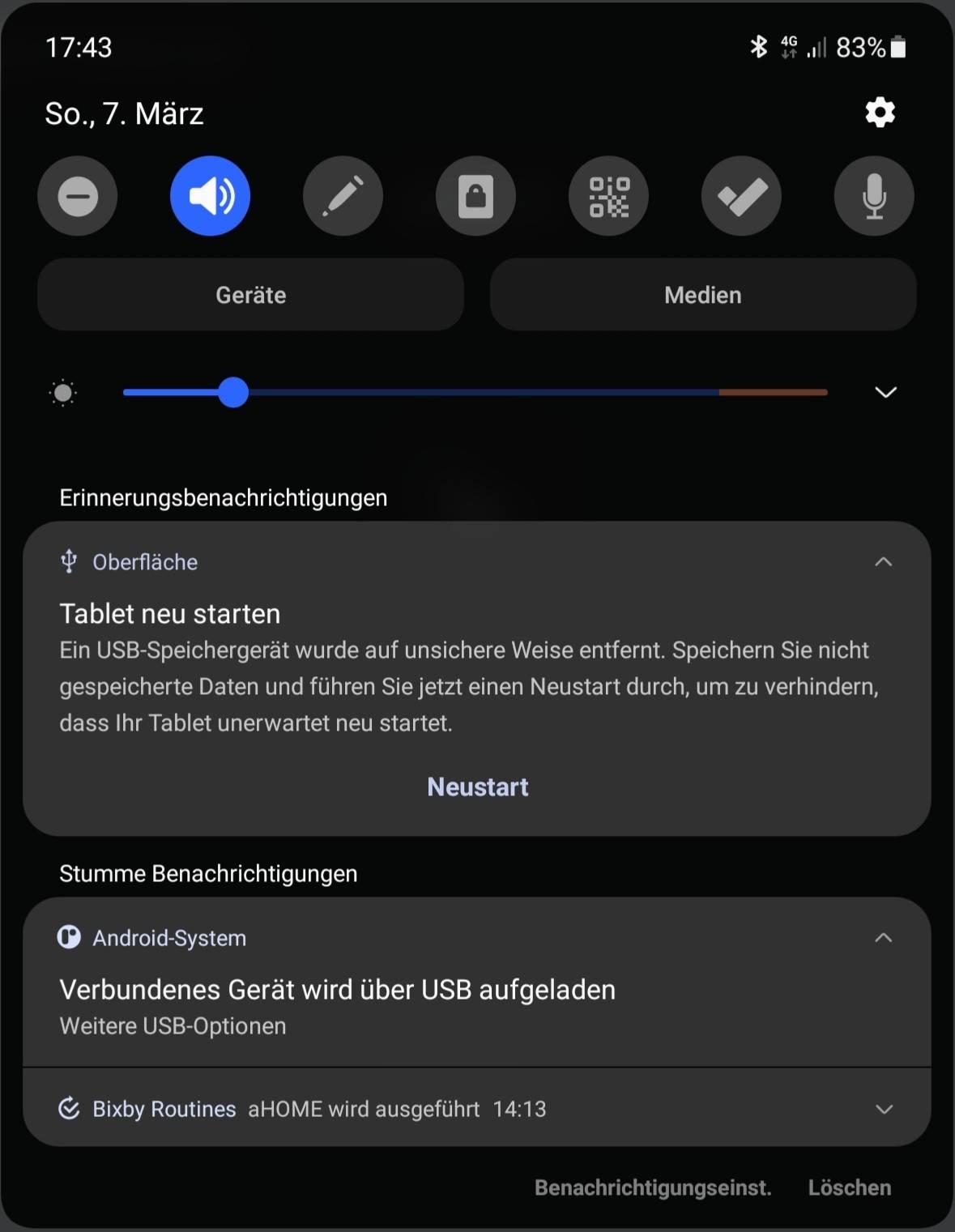
Task: Open the QR code scanner tile
Action: coord(608,196)
